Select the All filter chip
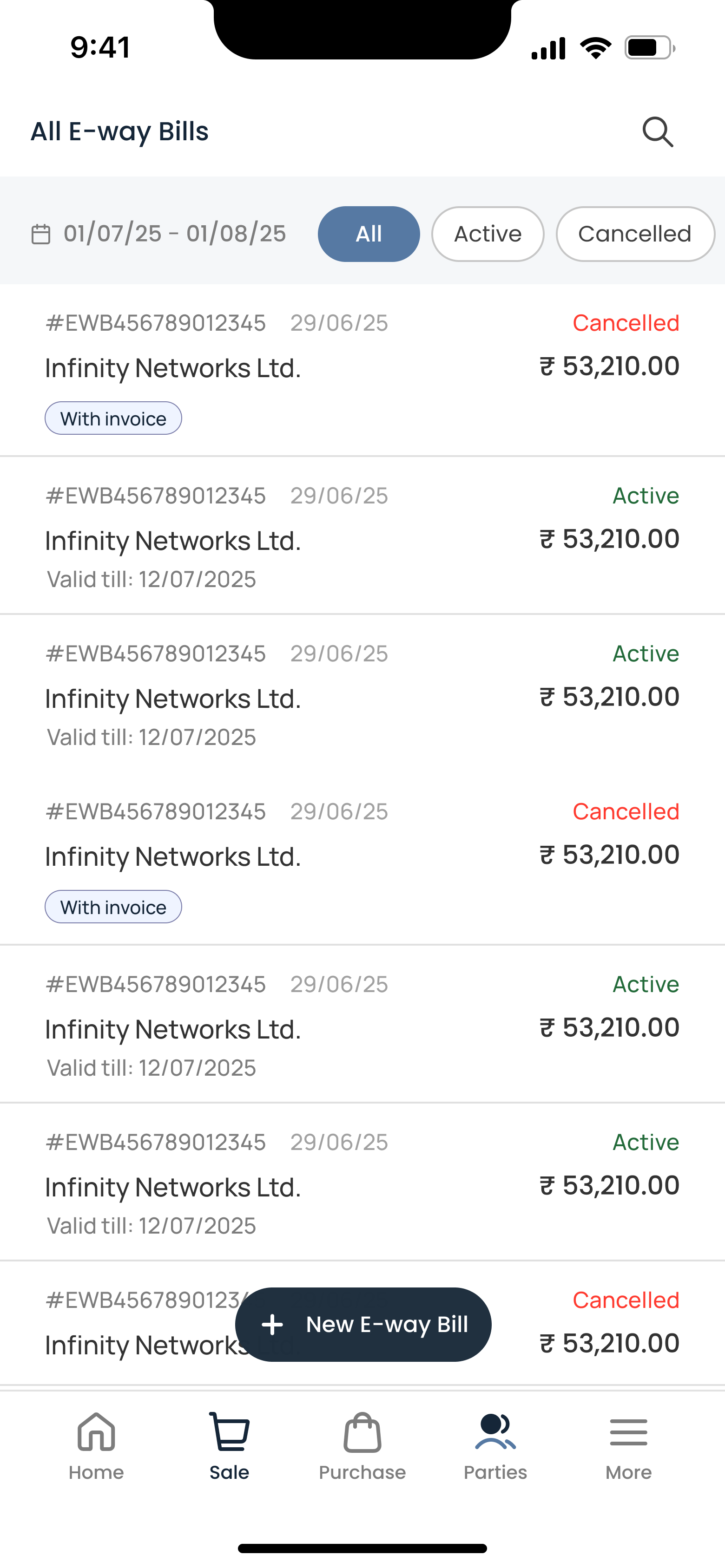Image resolution: width=725 pixels, height=1568 pixels. (x=368, y=234)
